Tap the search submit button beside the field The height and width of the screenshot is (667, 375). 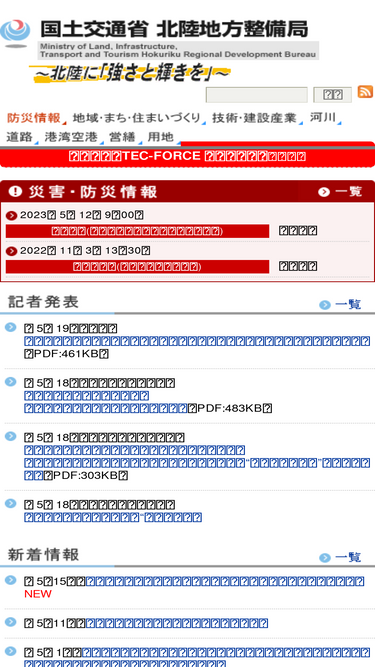pos(332,95)
